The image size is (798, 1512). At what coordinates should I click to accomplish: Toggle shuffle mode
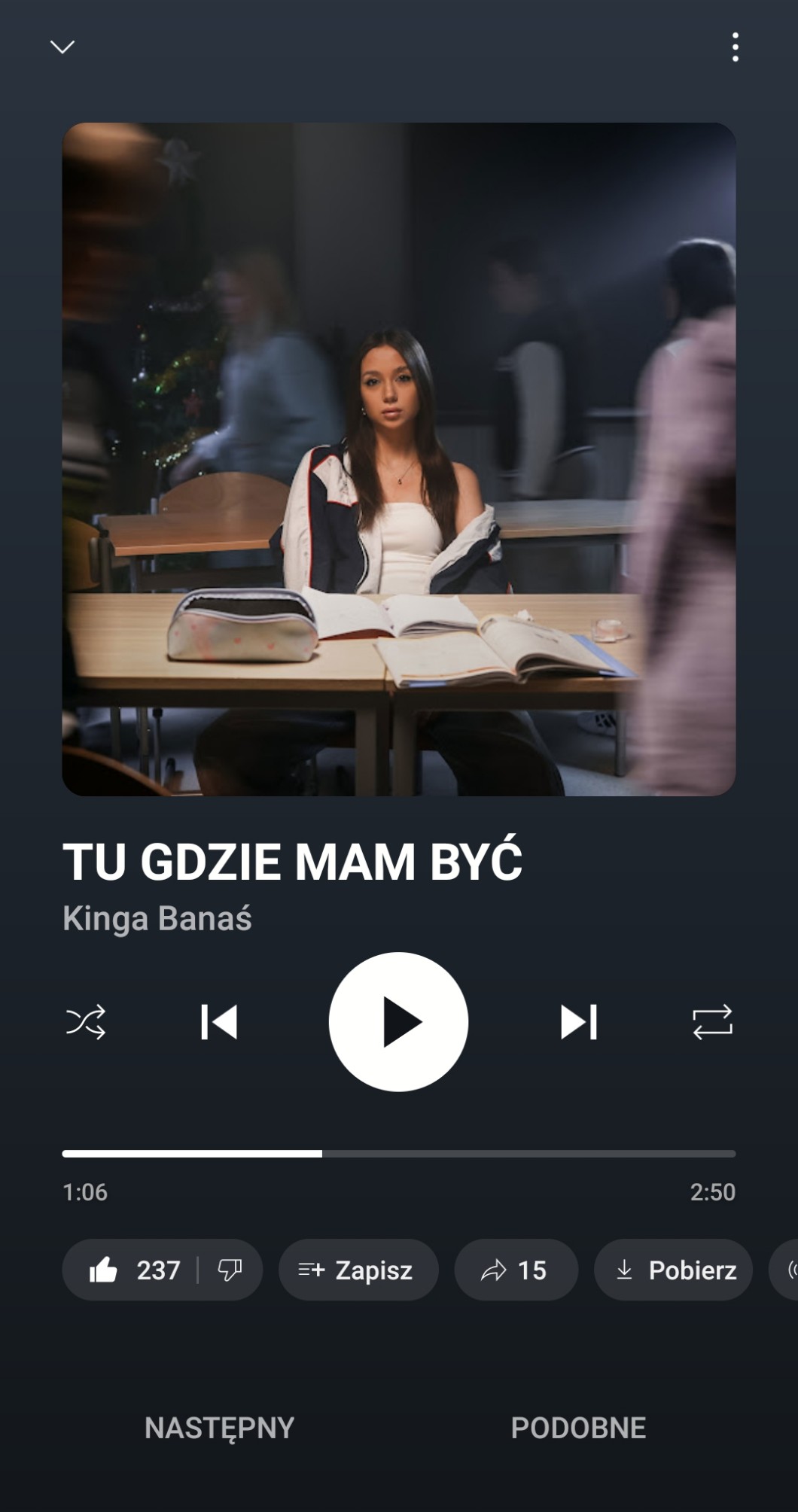(86, 1022)
